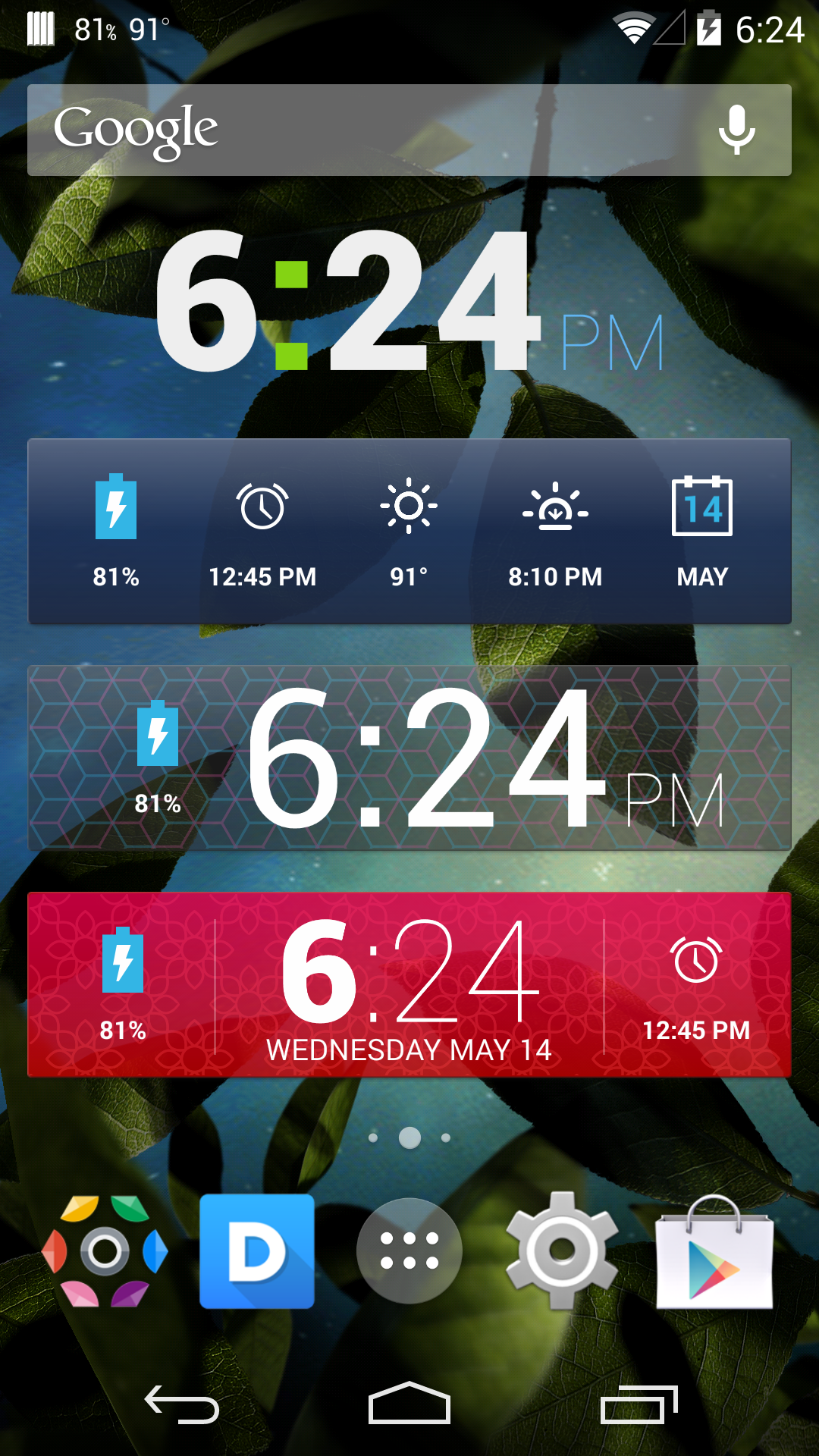This screenshot has width=819, height=1456.
Task: Open the 12:45 PM alarm in blue widget
Action: click(262, 531)
